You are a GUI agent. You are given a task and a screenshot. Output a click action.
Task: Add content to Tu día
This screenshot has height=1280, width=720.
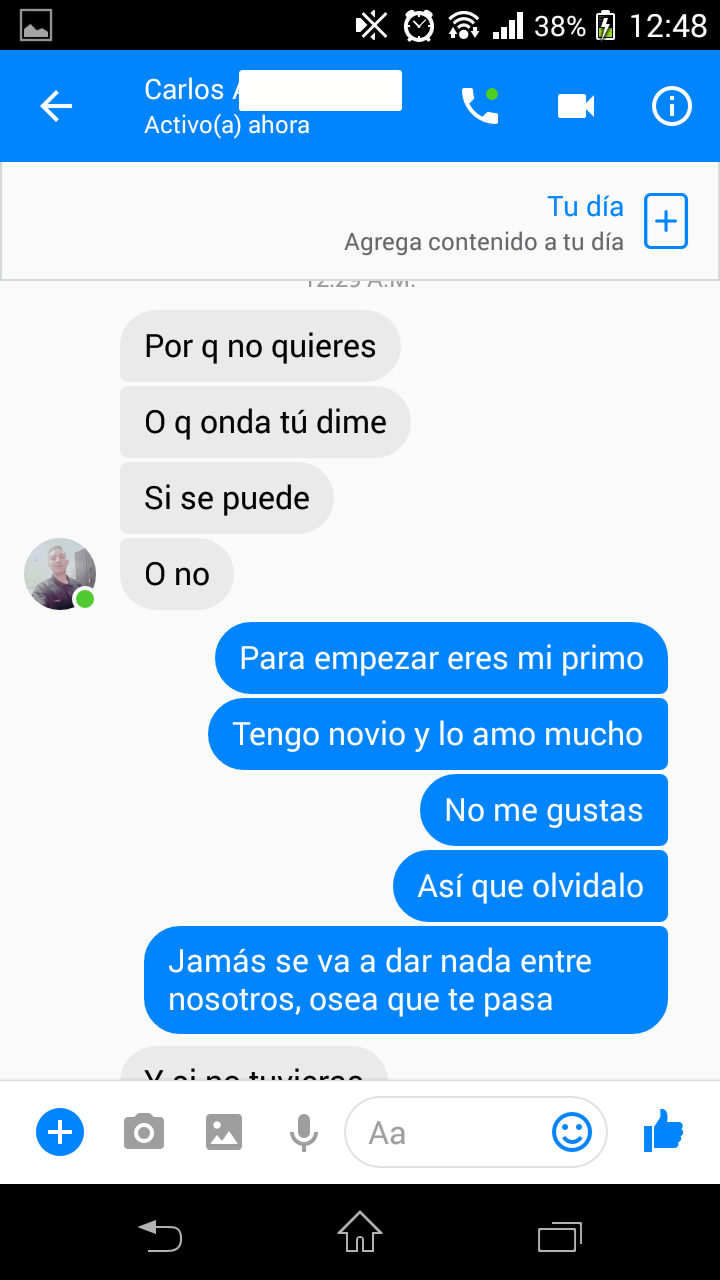pyautogui.click(x=666, y=220)
